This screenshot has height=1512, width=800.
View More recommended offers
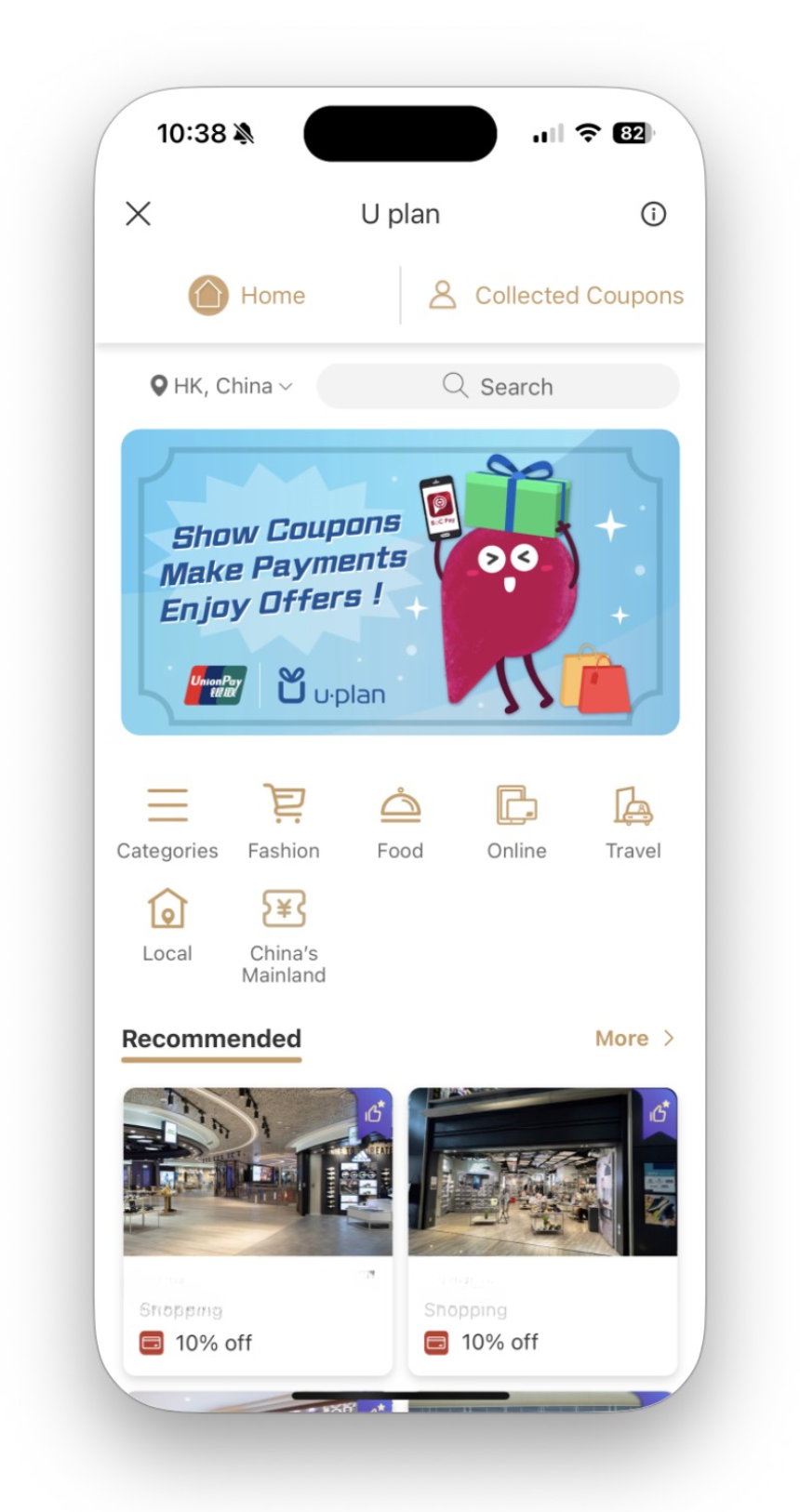tap(634, 1039)
